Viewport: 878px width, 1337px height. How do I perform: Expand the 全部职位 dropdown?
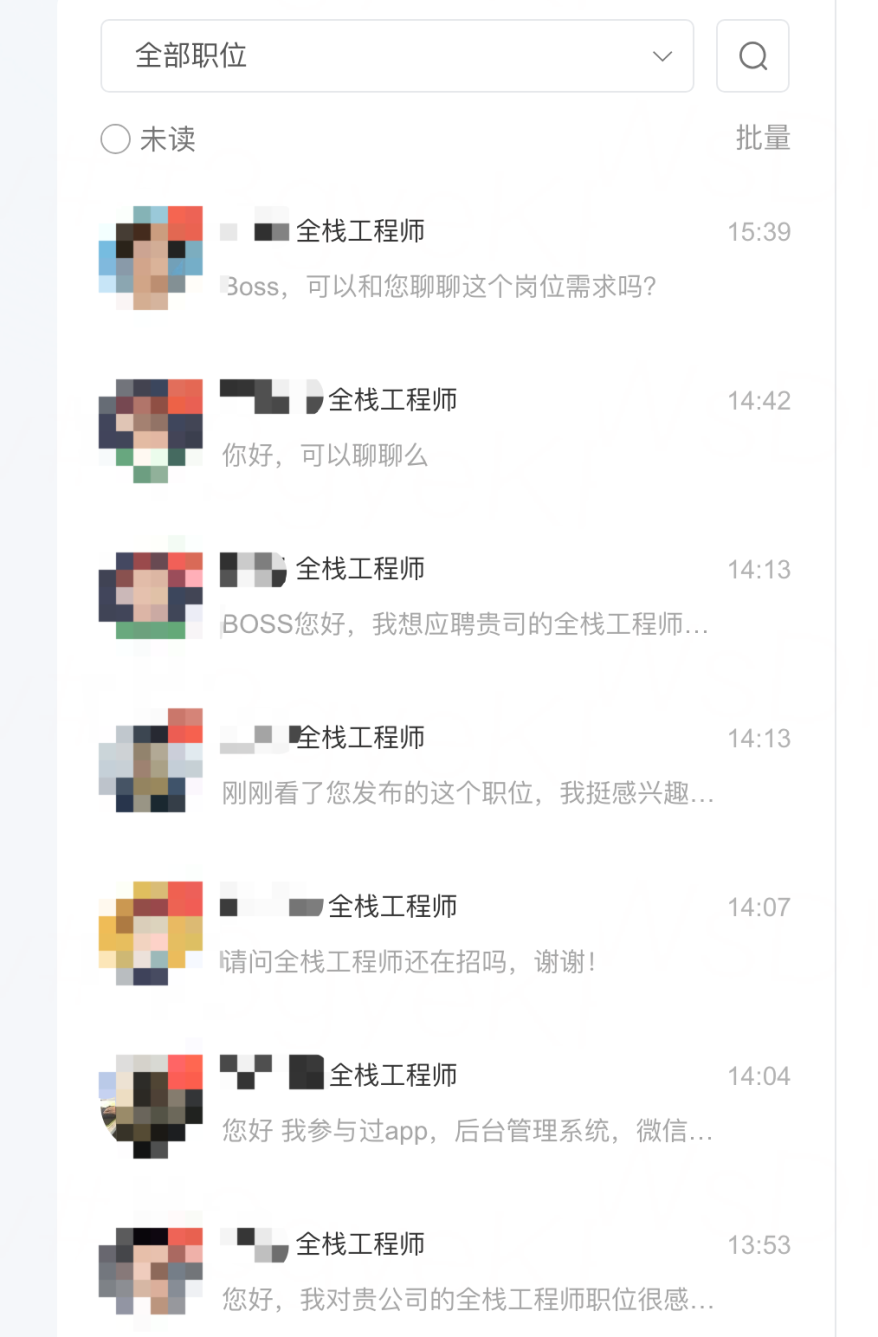[x=397, y=56]
